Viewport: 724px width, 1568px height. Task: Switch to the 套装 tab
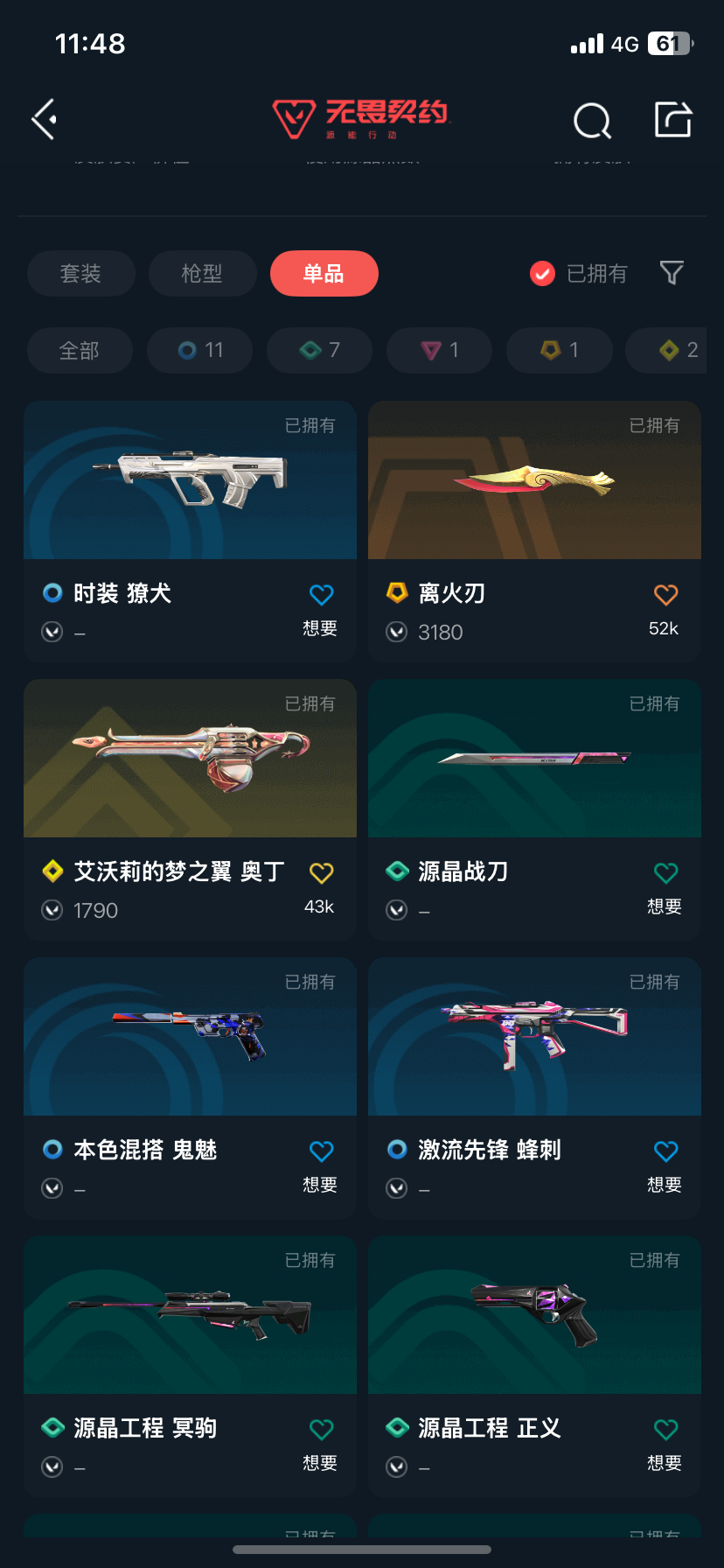[80, 274]
